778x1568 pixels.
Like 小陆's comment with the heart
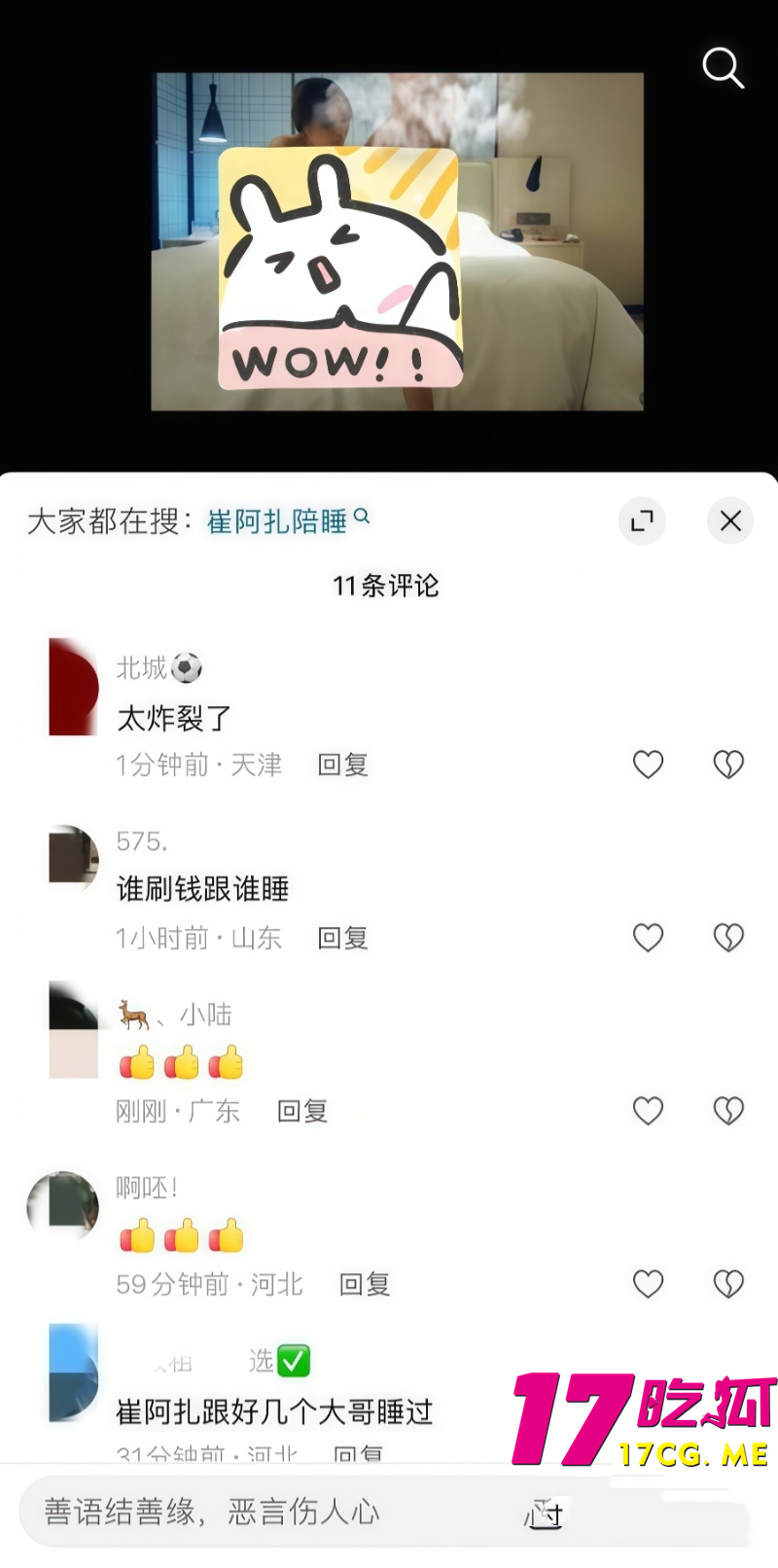(648, 1110)
